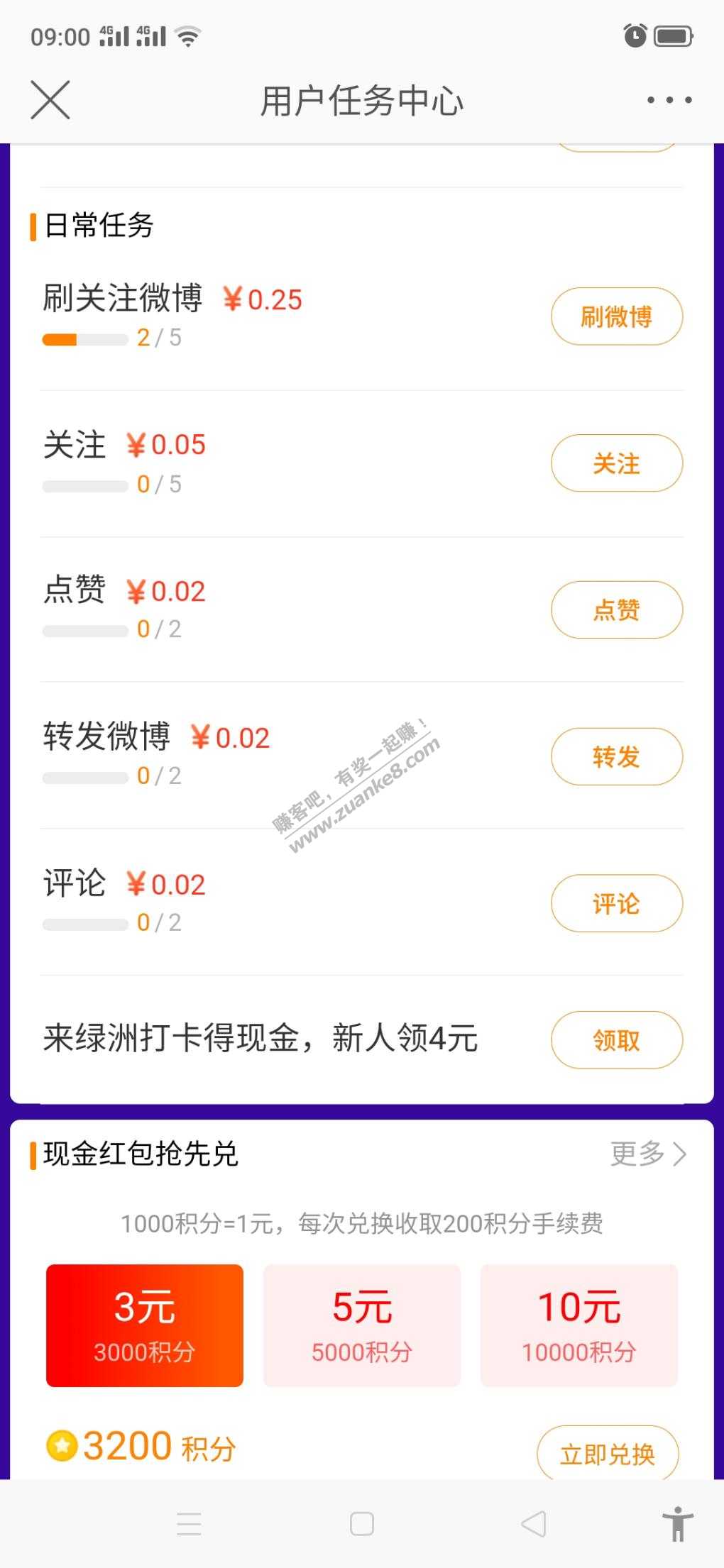The image size is (724, 1568).
Task: Tap the 关注 task button
Action: pos(616,463)
